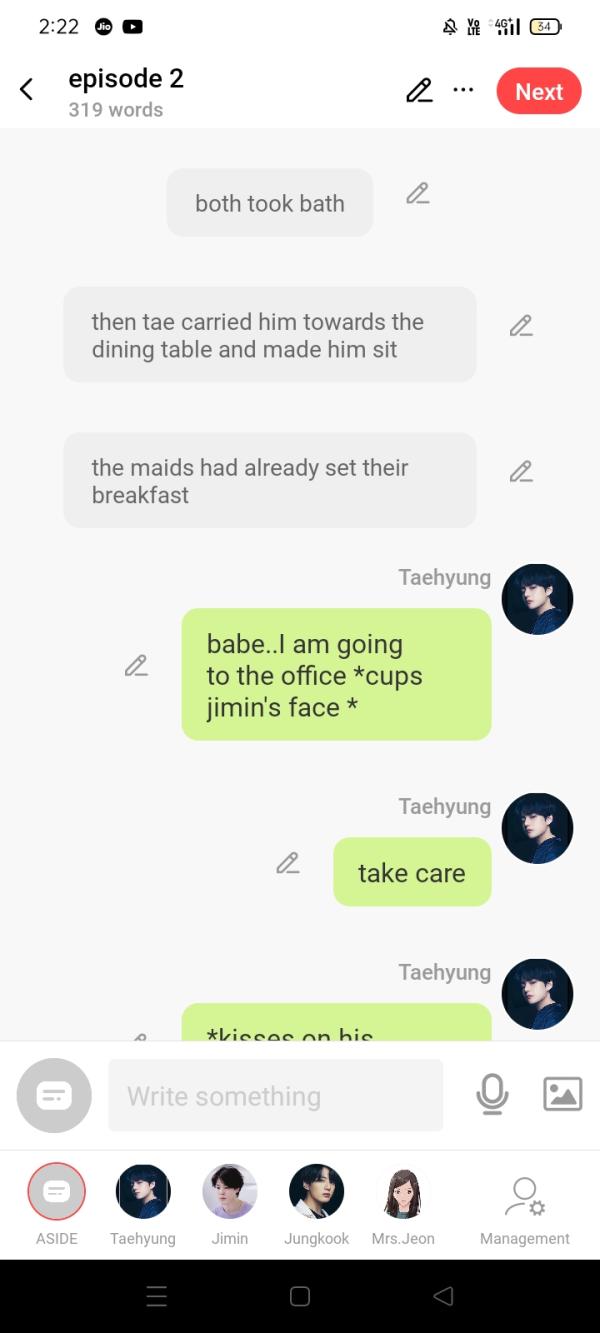Screen dimensions: 600x1333
Task: Edit the 'maids had already set' message
Action: [x=521, y=472]
